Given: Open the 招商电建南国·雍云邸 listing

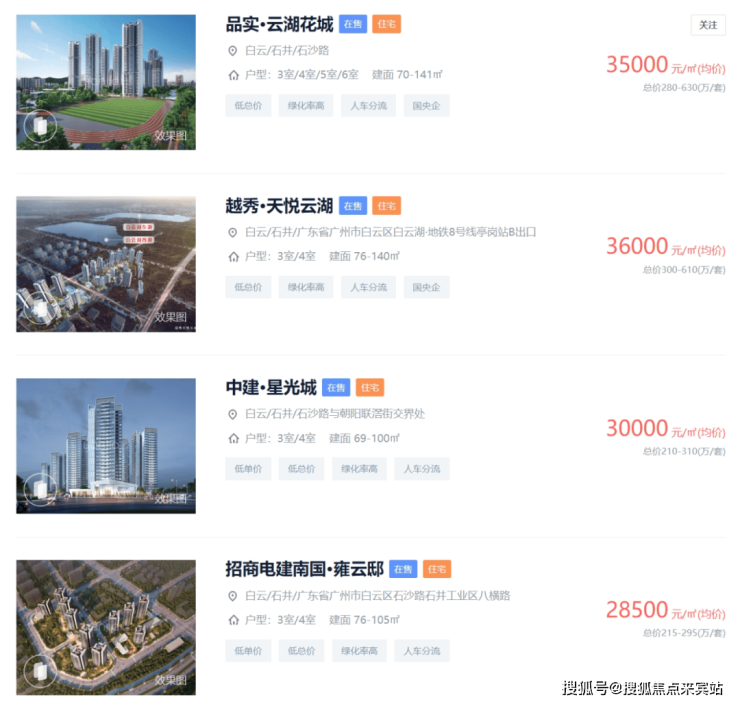Looking at the screenshot, I should pyautogui.click(x=305, y=569).
